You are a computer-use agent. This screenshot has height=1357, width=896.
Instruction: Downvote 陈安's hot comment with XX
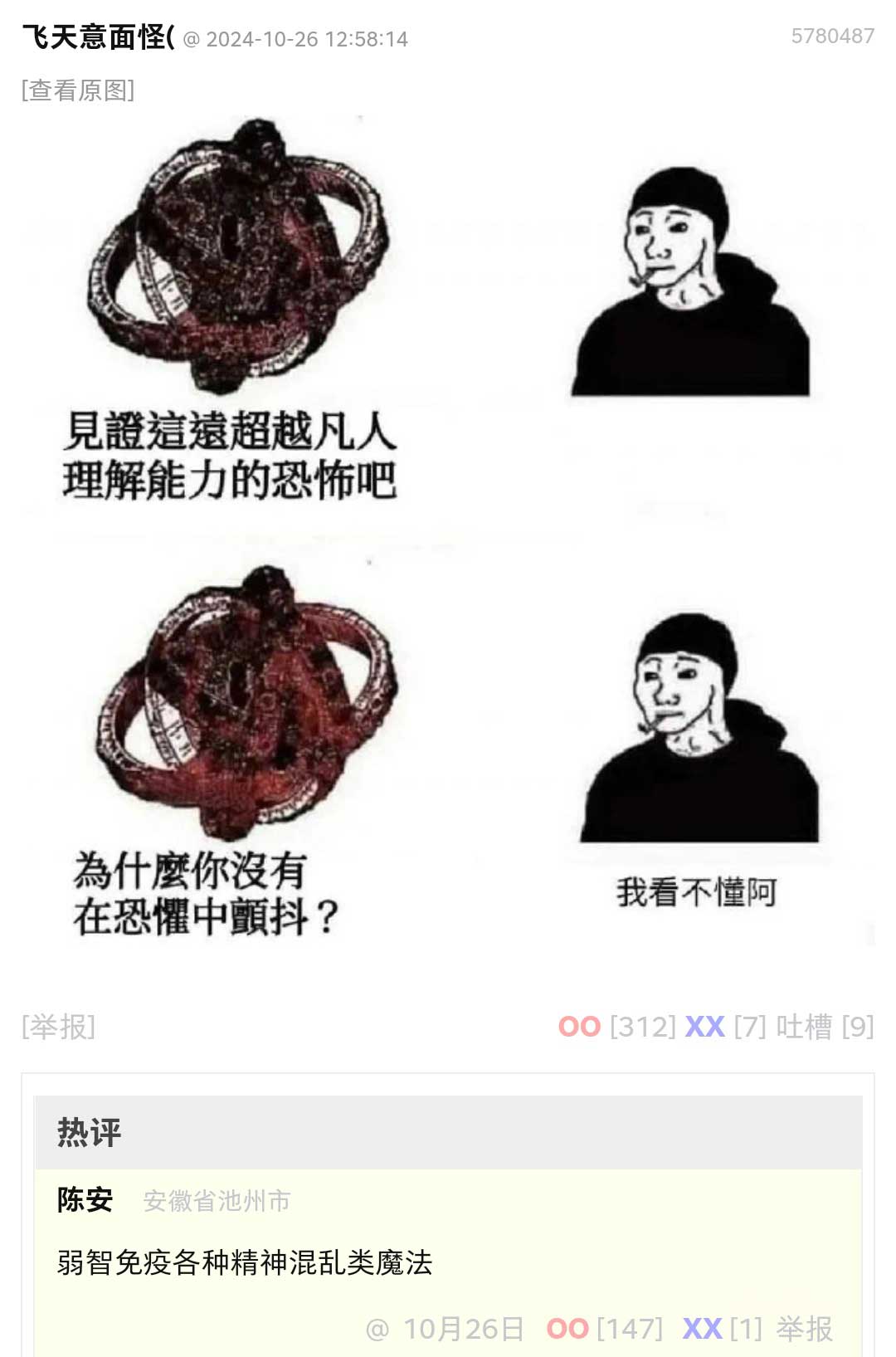click(x=702, y=1329)
